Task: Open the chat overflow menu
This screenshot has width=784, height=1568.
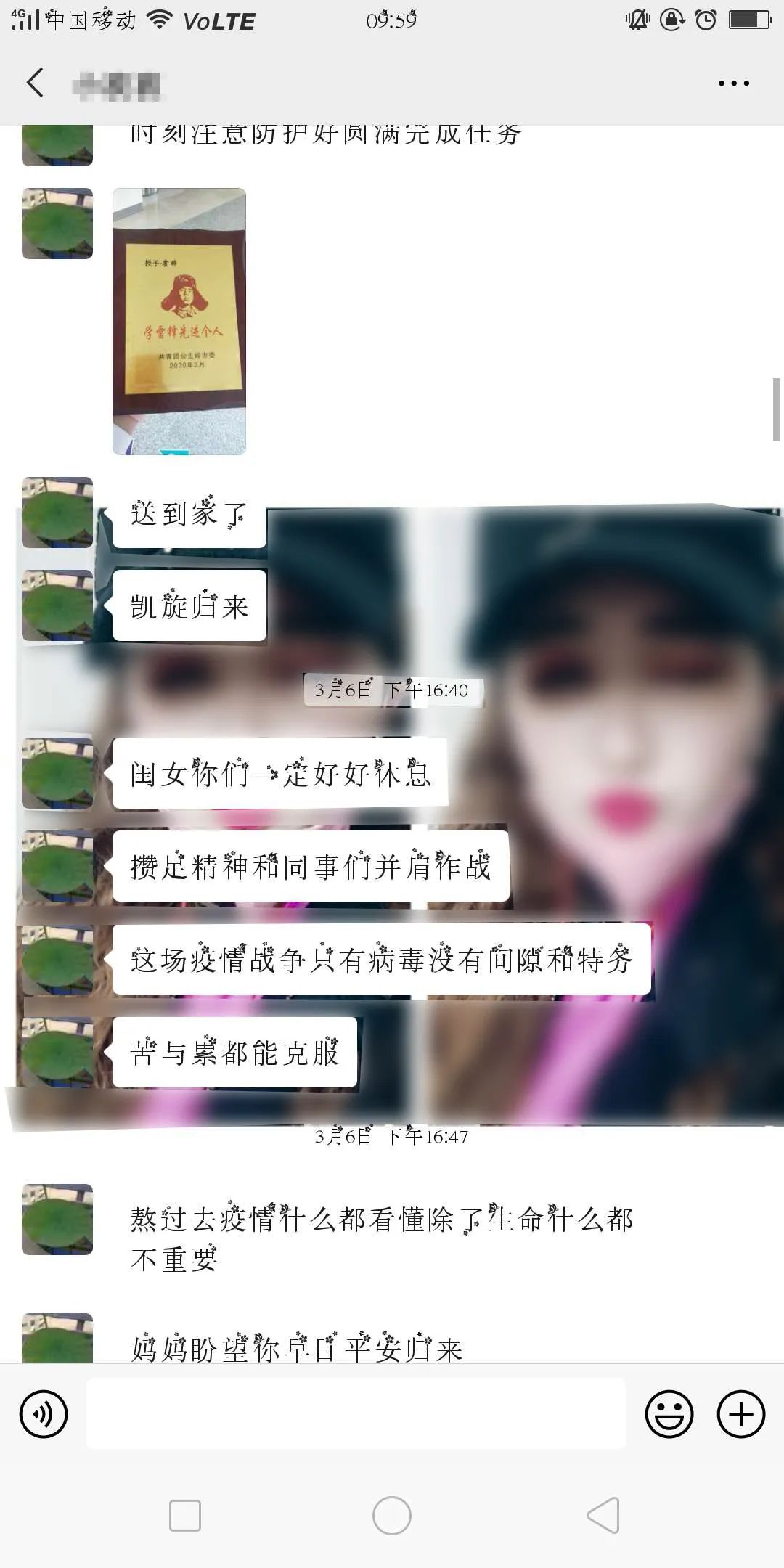Action: point(733,83)
